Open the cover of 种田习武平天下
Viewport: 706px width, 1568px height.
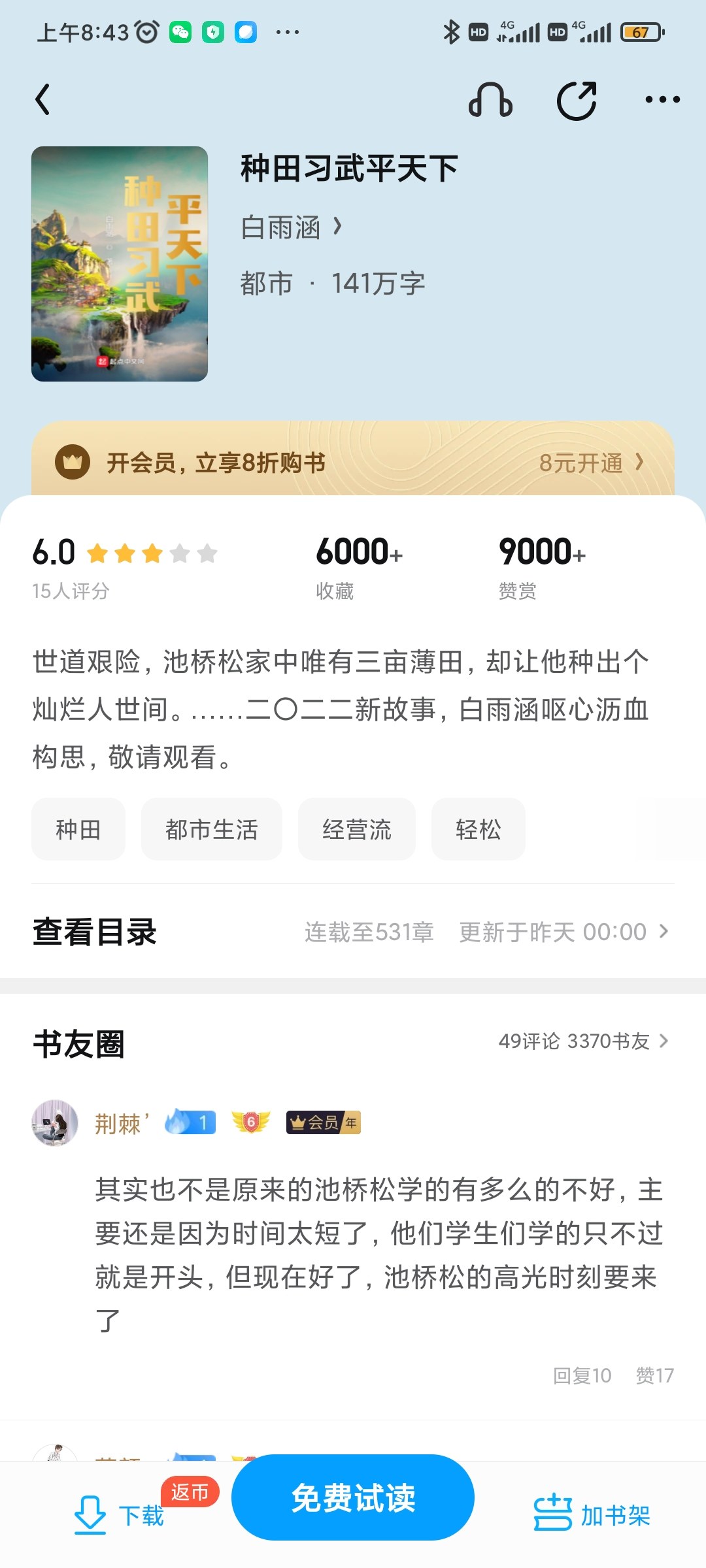pyautogui.click(x=120, y=263)
